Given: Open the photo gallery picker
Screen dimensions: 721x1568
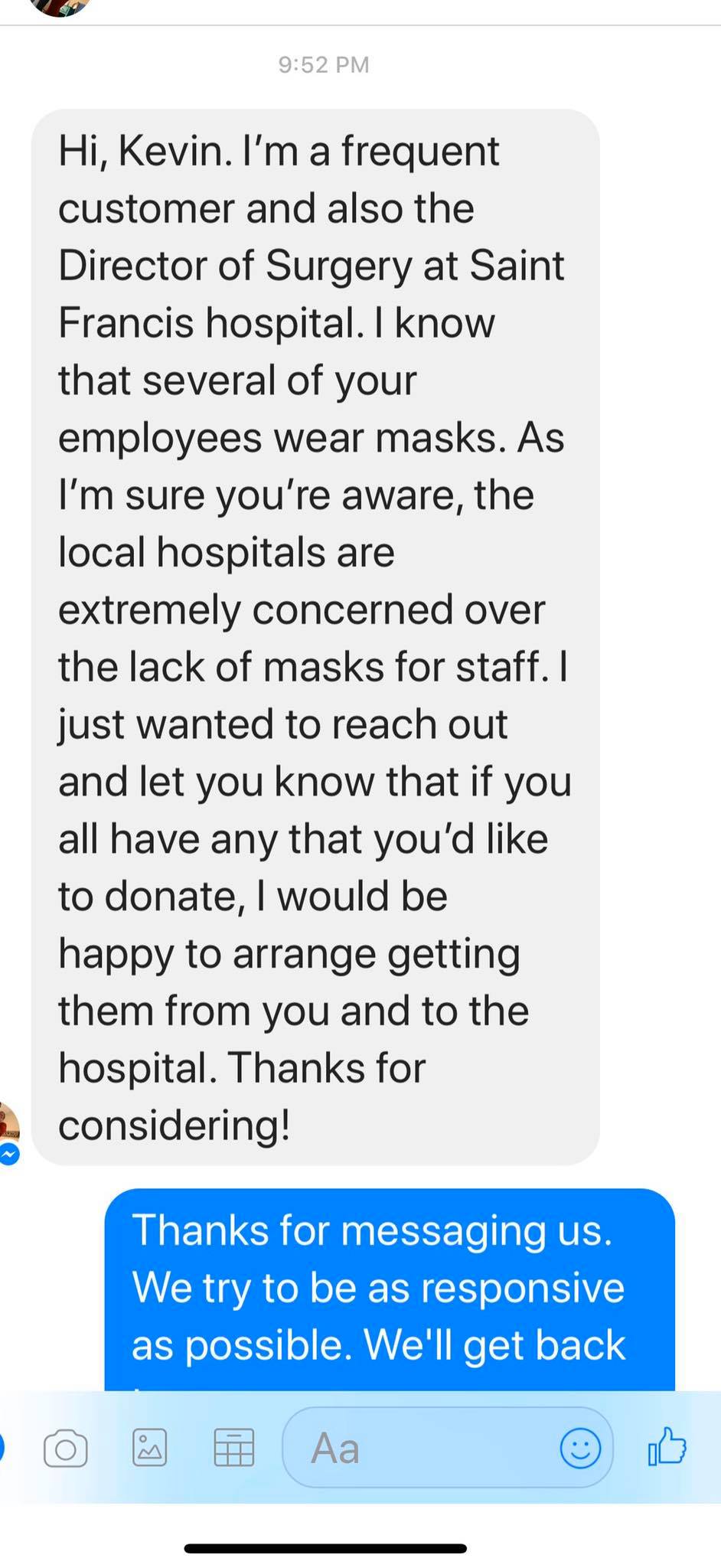Looking at the screenshot, I should pyautogui.click(x=149, y=1448).
